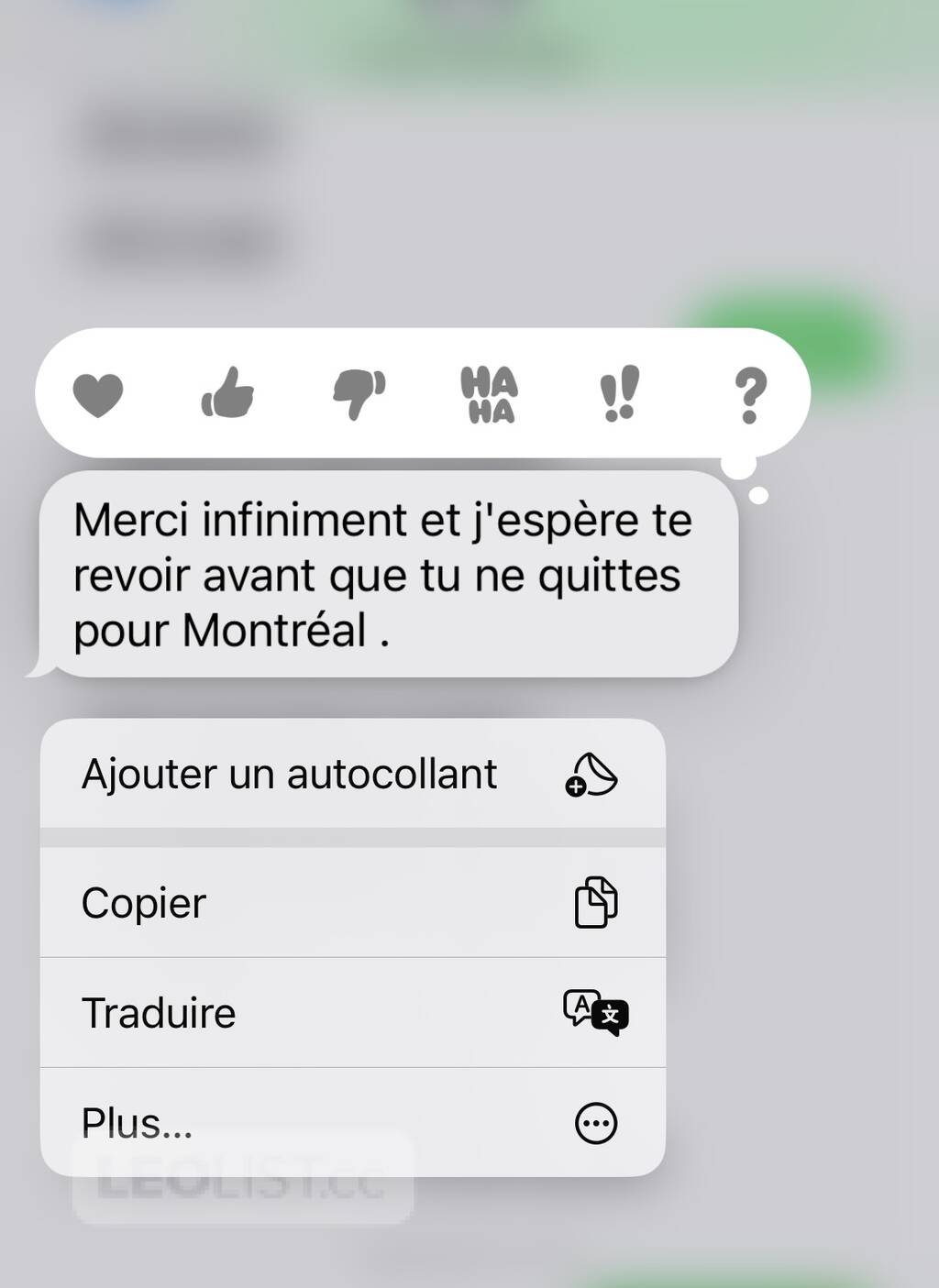React with the thumbs down tapback
This screenshot has height=1288, width=939.
tap(359, 394)
